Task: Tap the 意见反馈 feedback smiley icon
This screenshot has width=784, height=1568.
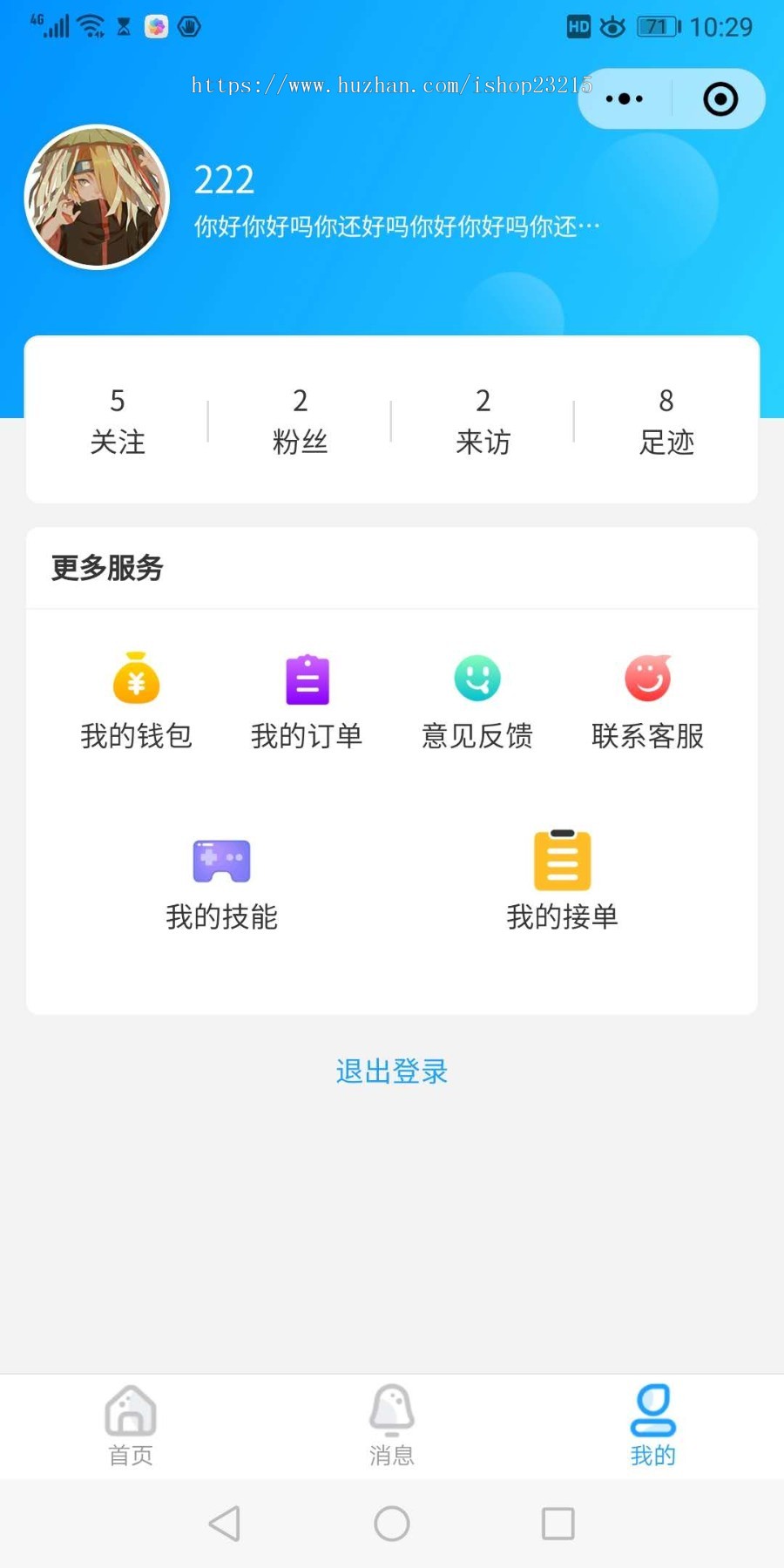Action: (x=476, y=679)
